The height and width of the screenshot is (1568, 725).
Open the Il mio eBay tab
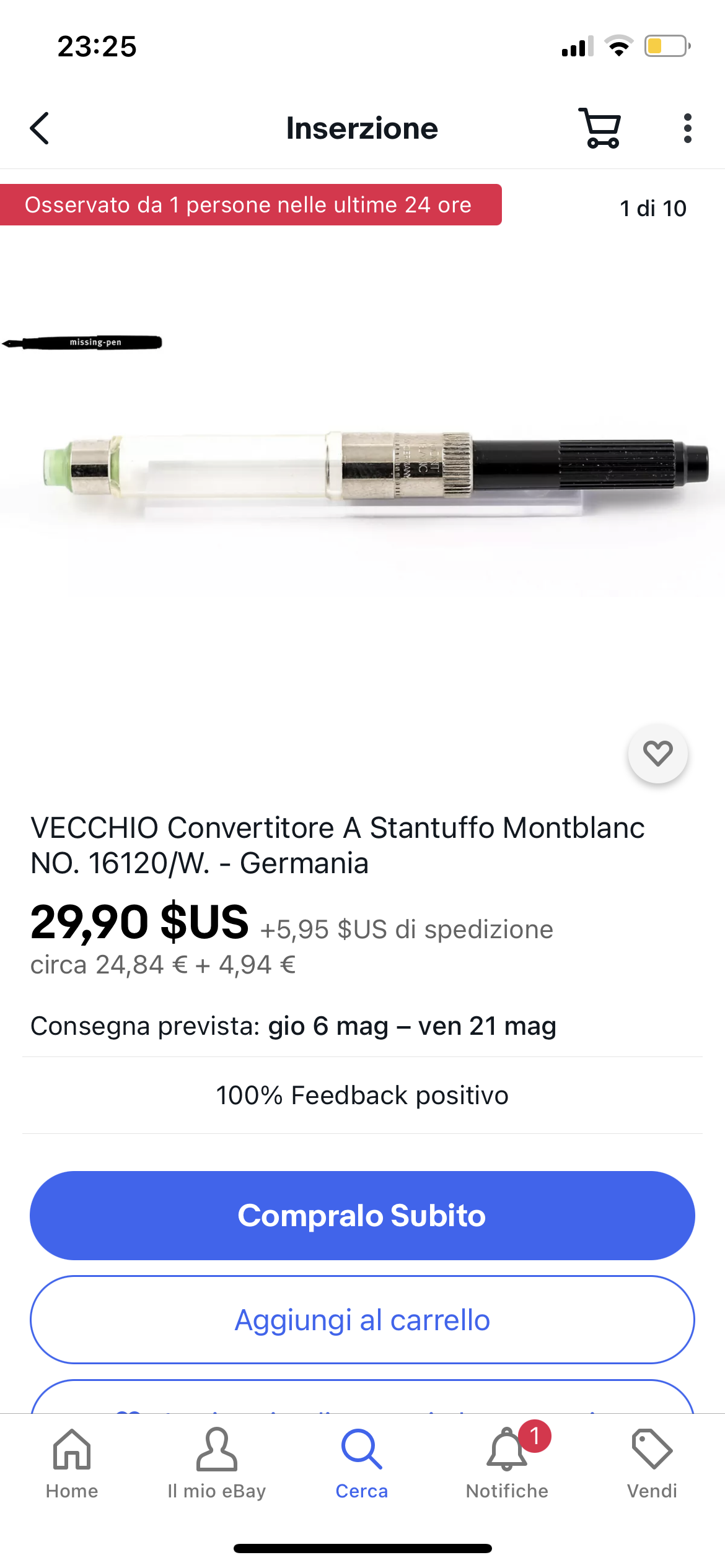216,1463
